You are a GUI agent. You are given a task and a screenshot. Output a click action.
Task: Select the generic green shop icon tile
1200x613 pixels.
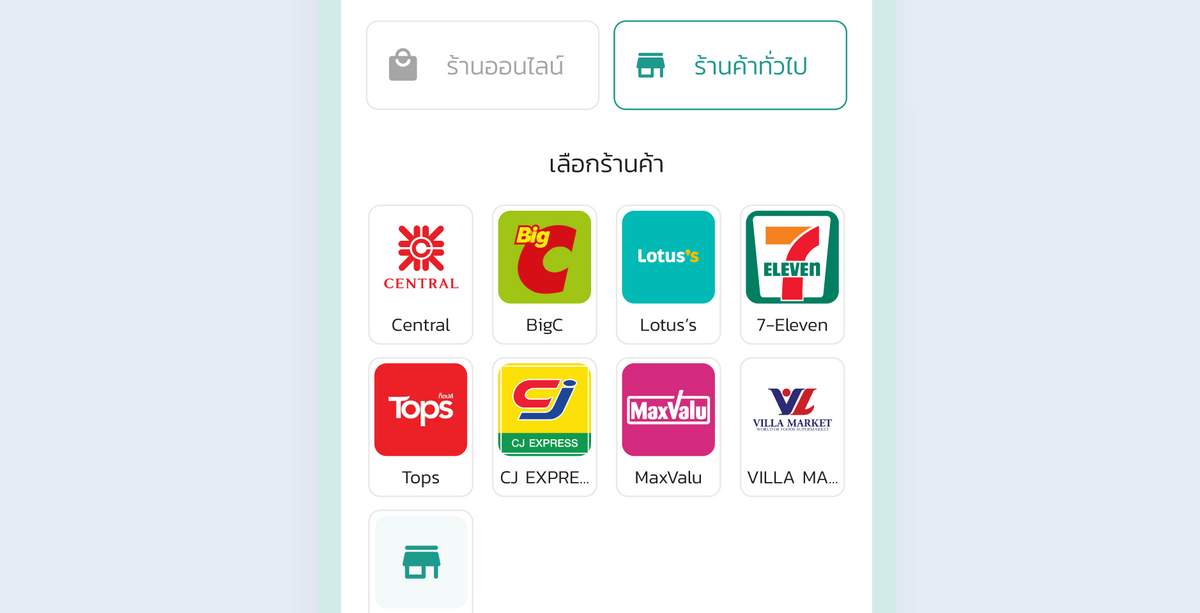[420, 562]
